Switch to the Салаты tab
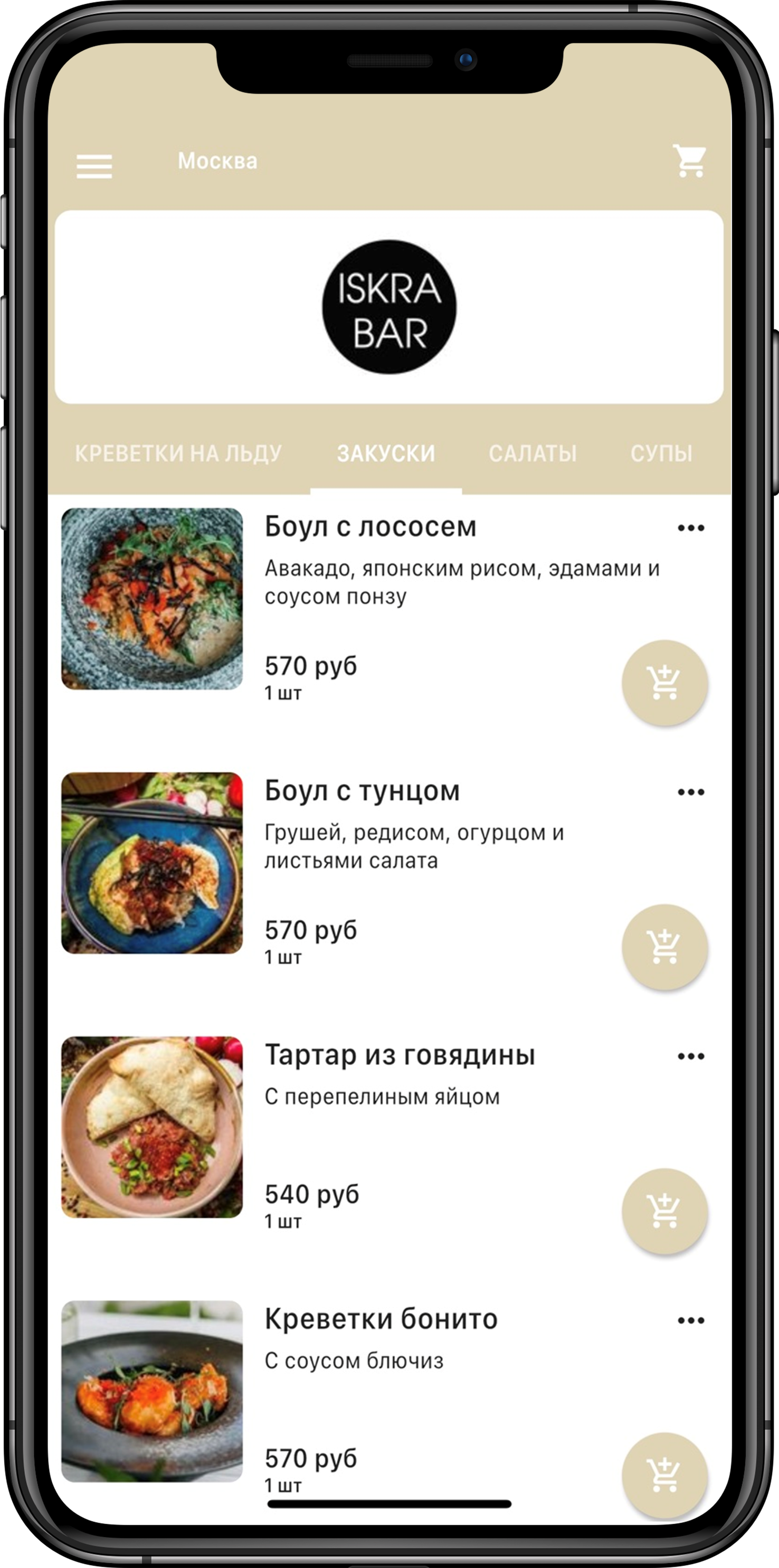Image resolution: width=779 pixels, height=1568 pixels. 533,454
